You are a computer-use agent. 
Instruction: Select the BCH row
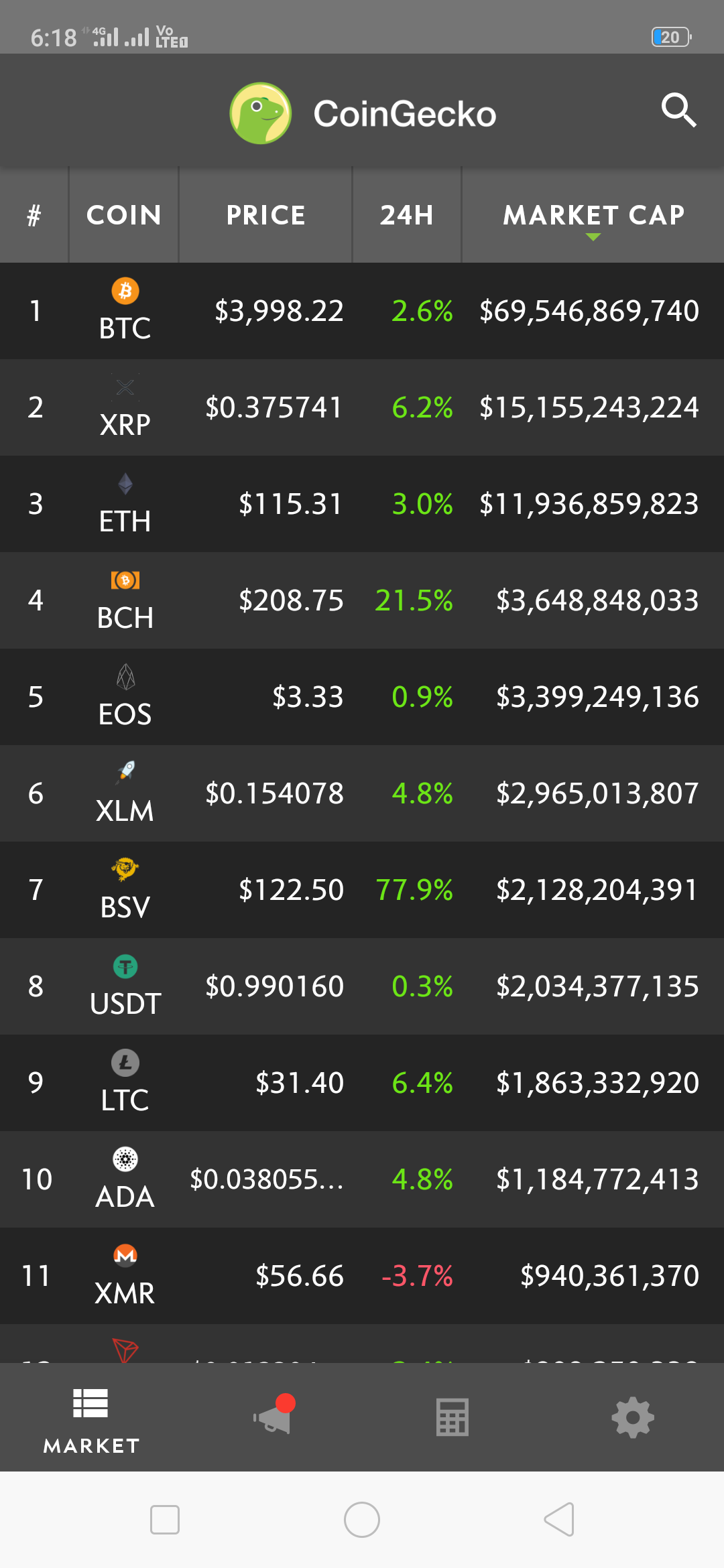362,600
